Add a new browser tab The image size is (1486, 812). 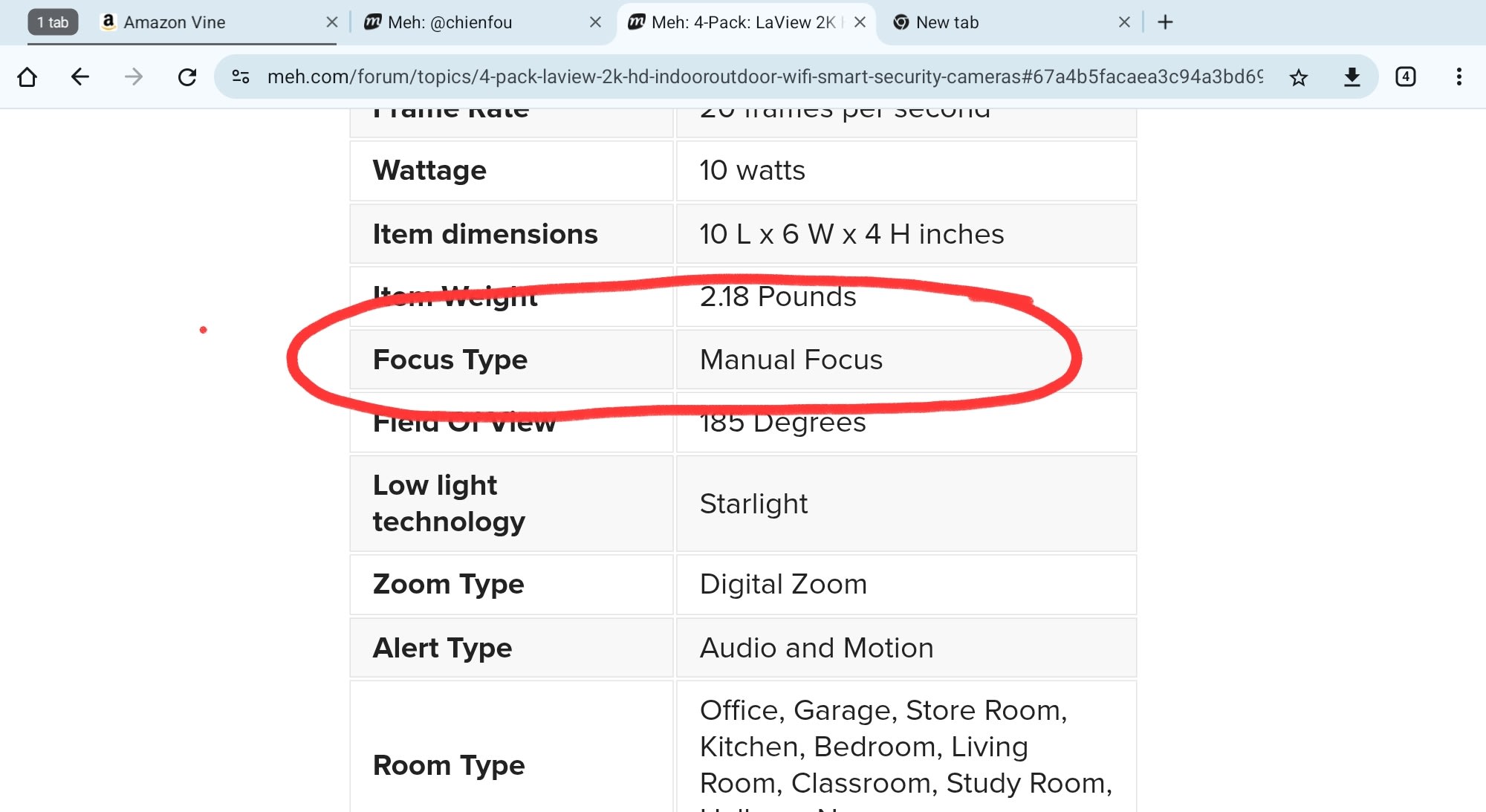pyautogui.click(x=1165, y=22)
